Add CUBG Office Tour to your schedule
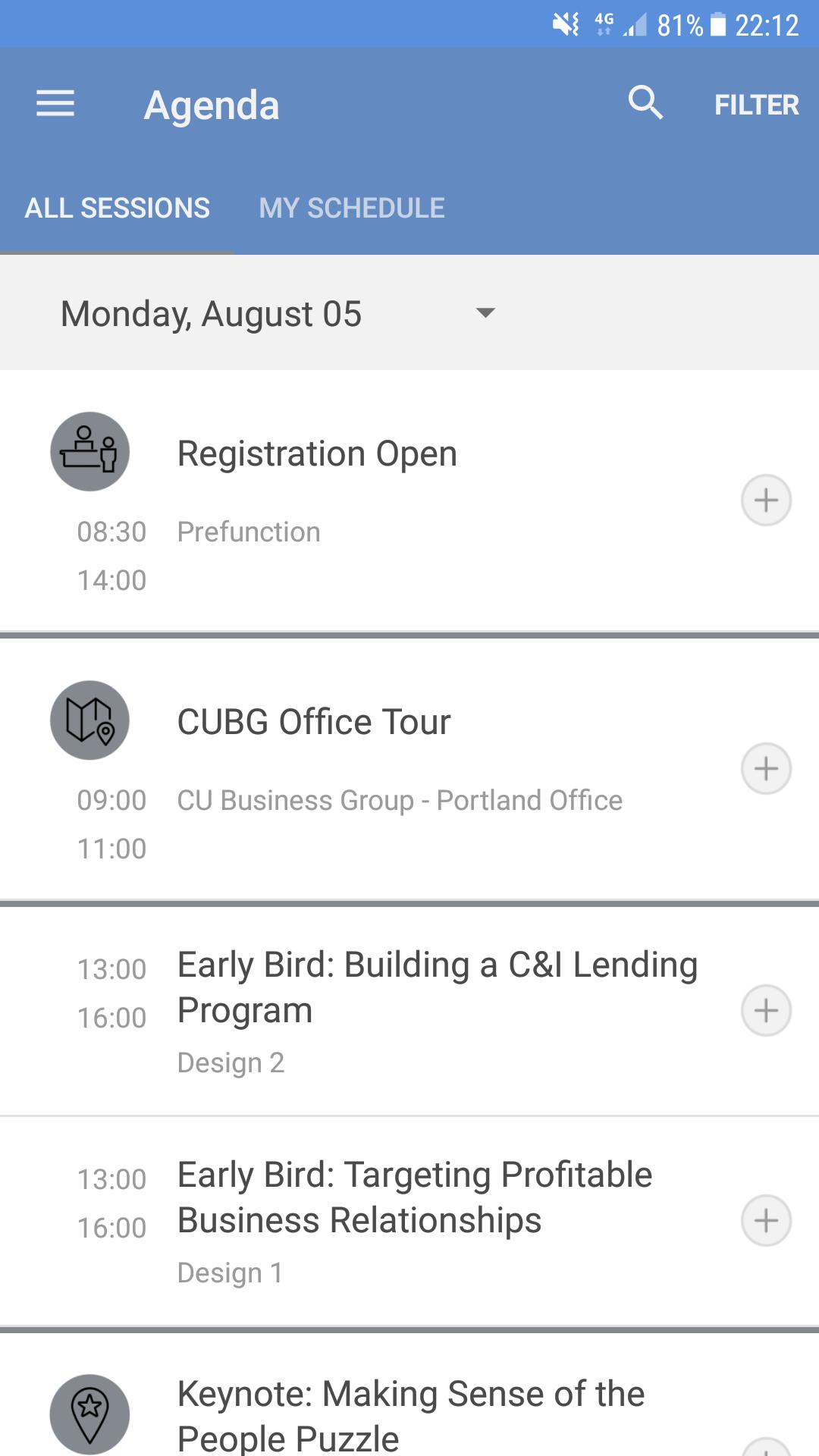819x1456 pixels. coord(766,768)
